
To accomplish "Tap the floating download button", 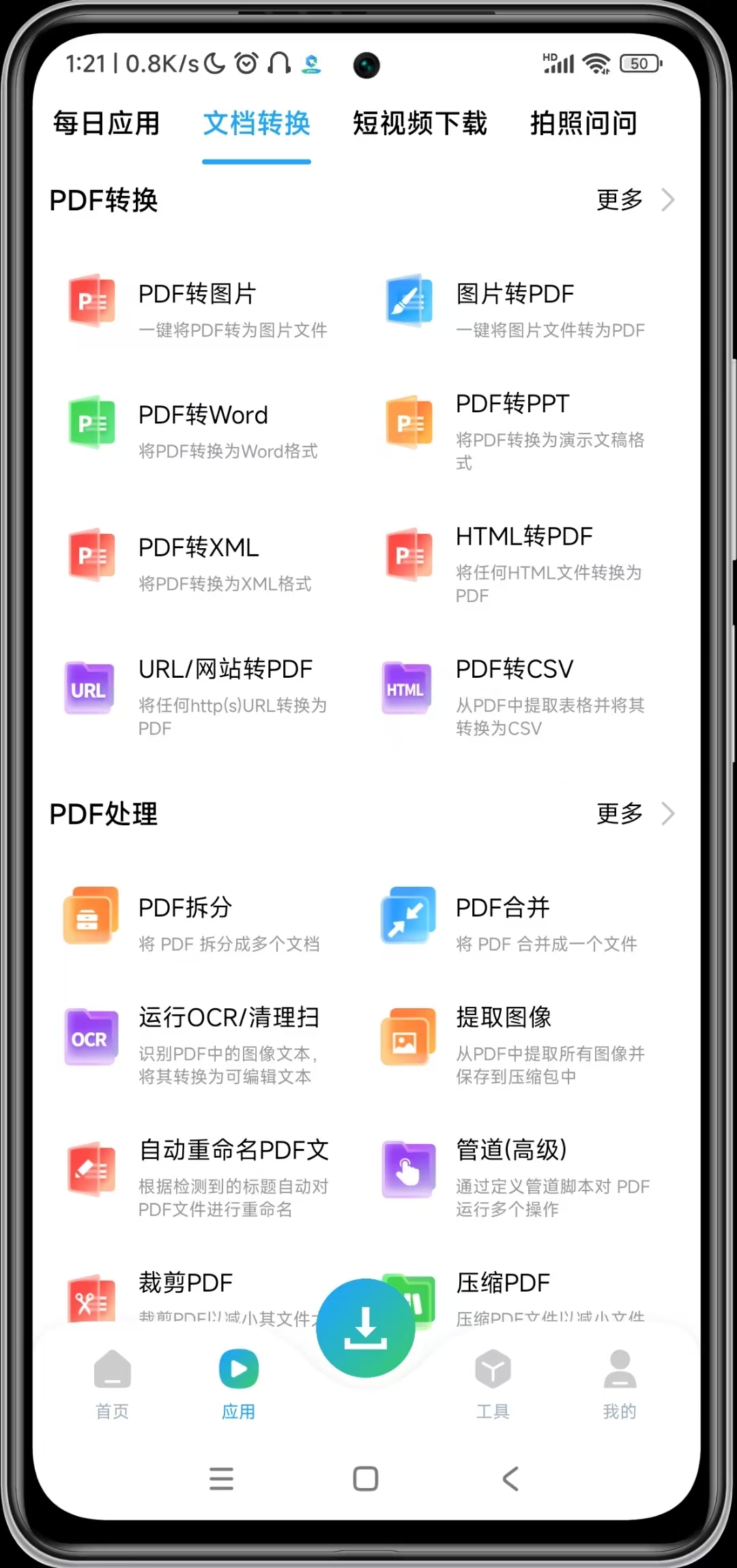I will click(x=366, y=1328).
